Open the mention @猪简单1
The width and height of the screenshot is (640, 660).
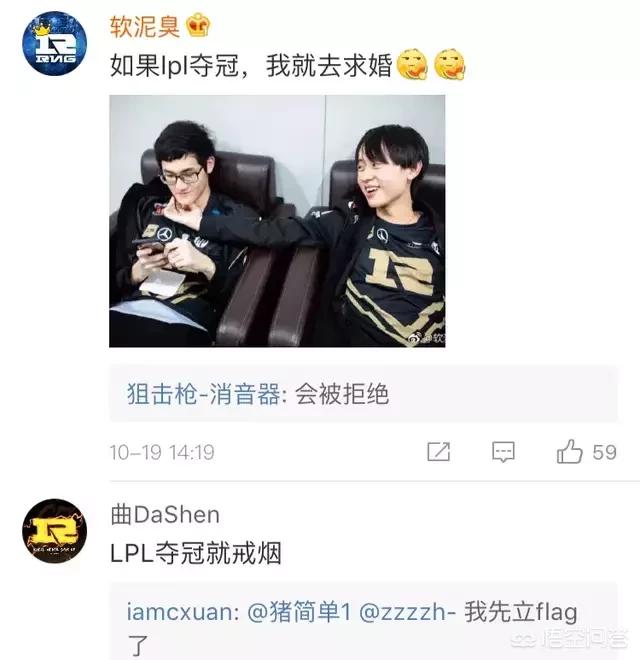point(299,612)
